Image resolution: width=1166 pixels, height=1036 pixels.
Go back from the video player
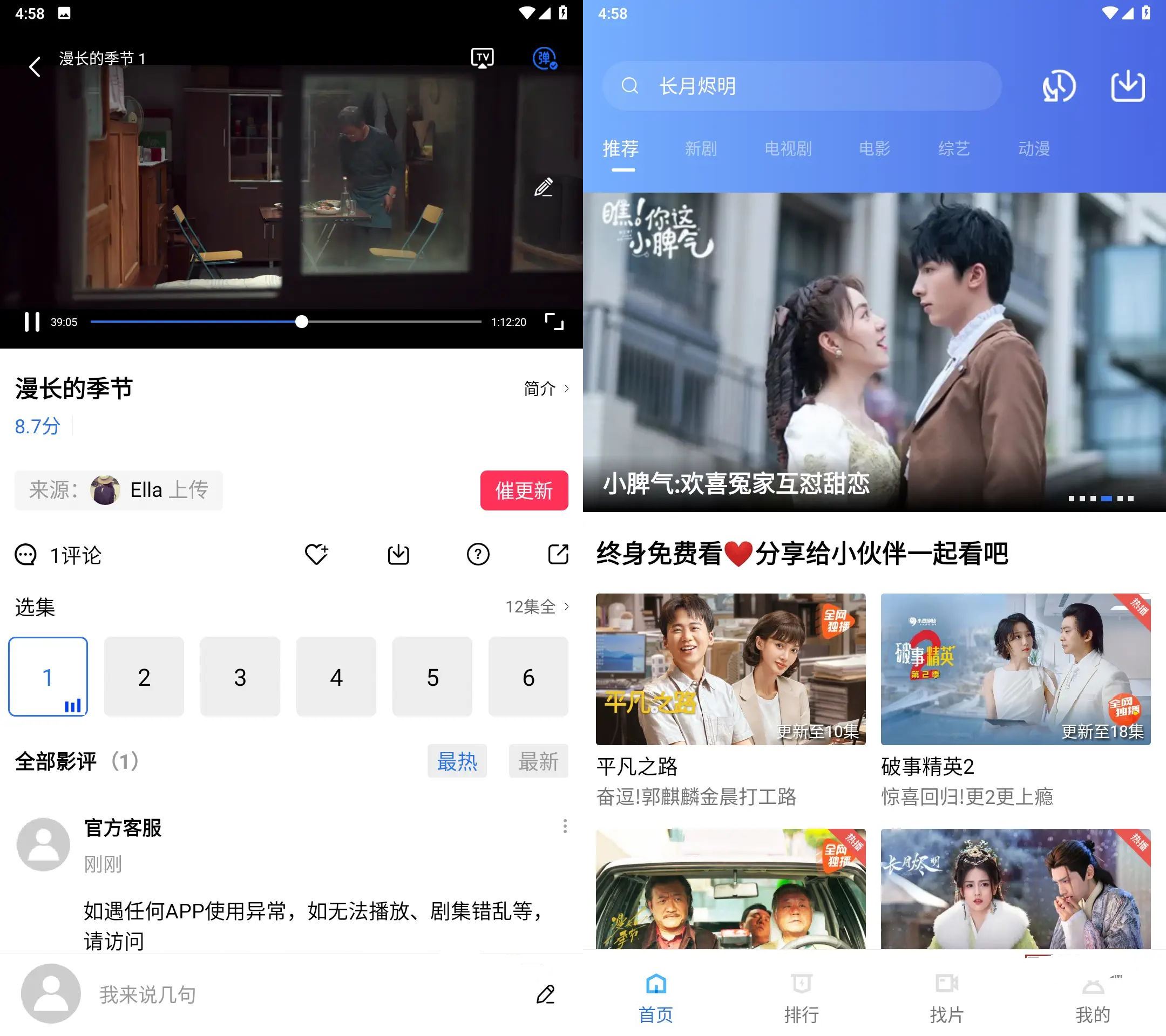tap(35, 67)
